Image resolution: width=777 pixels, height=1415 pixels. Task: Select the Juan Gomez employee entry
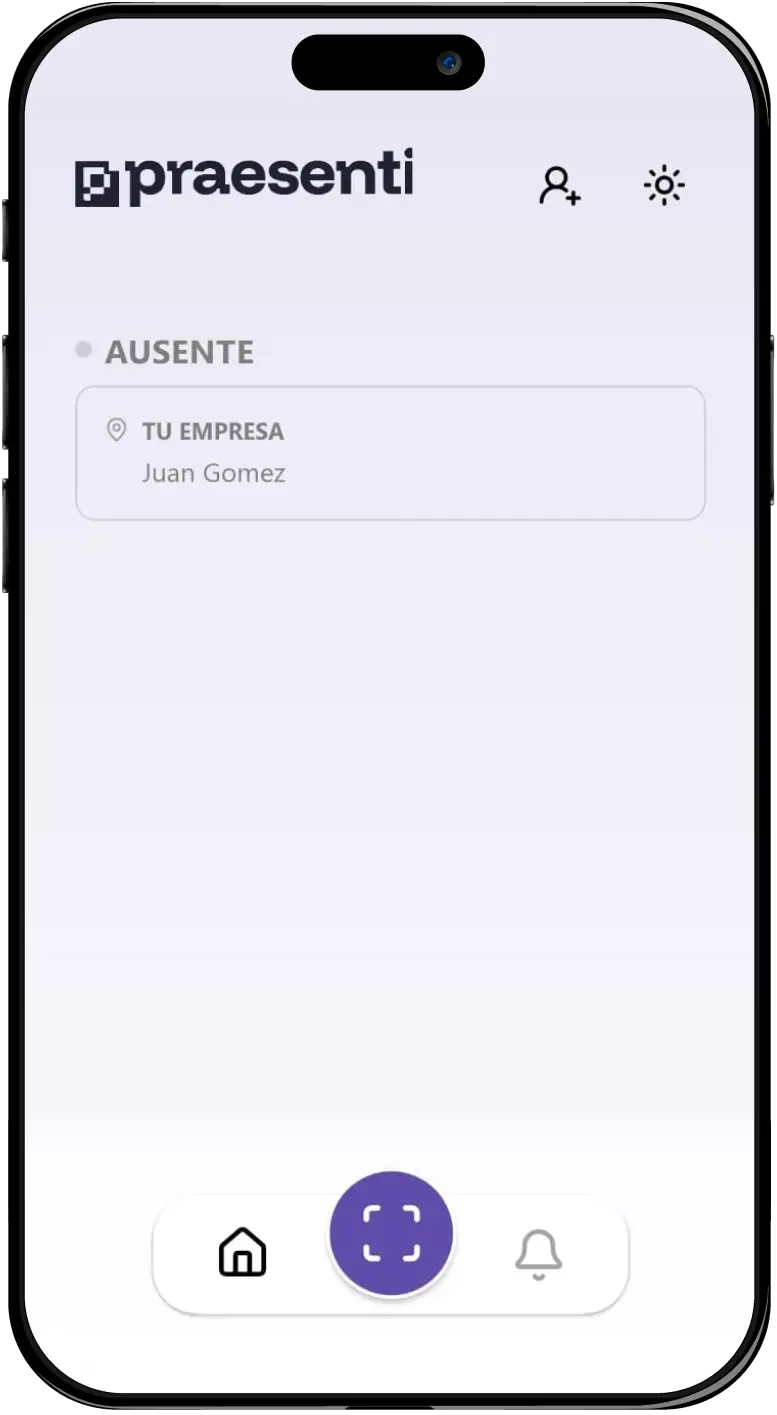pyautogui.click(x=216, y=473)
